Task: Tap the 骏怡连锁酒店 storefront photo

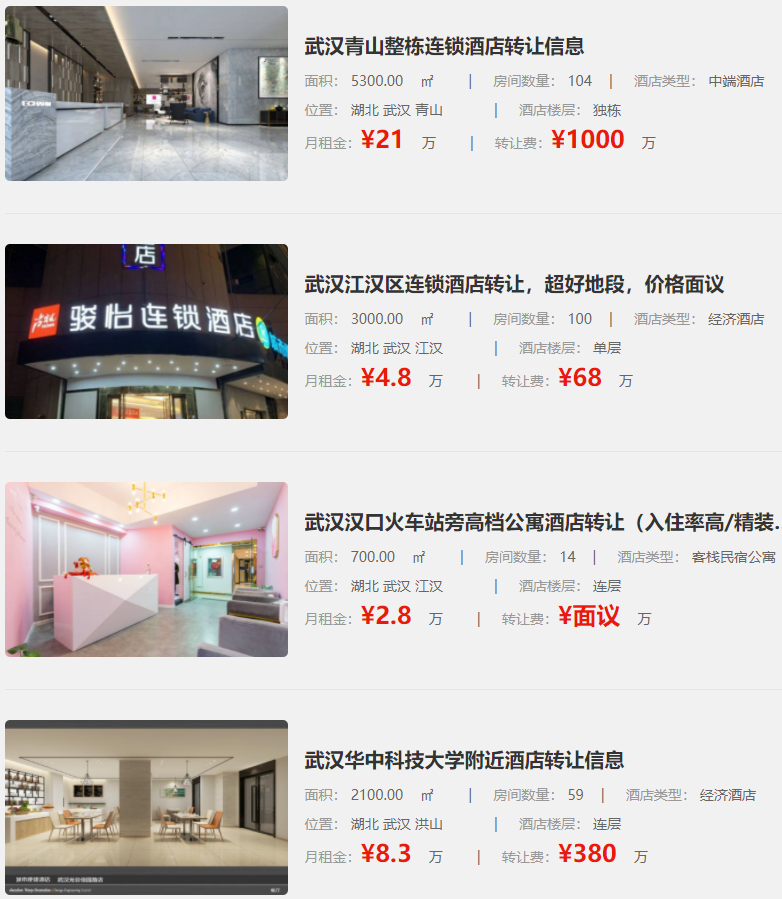Action: click(x=146, y=331)
